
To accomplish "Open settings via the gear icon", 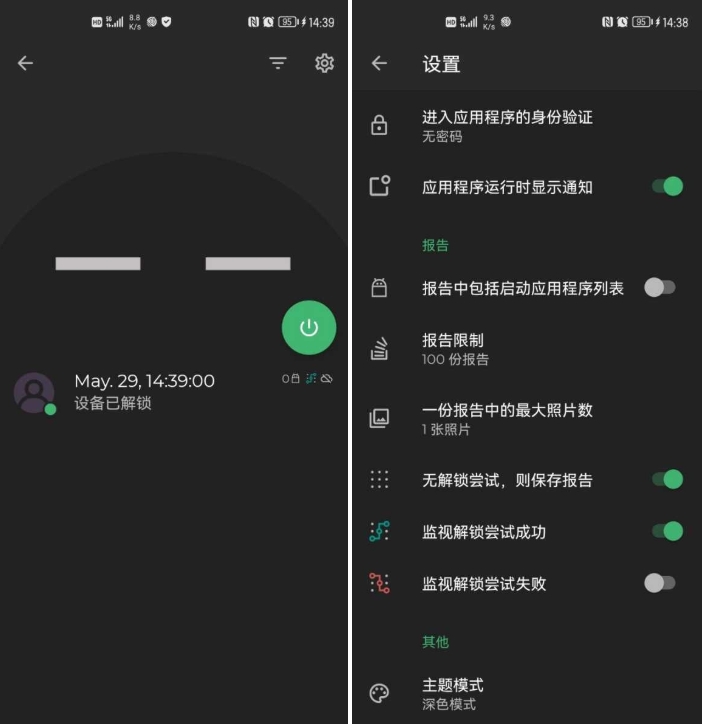I will pyautogui.click(x=324, y=63).
